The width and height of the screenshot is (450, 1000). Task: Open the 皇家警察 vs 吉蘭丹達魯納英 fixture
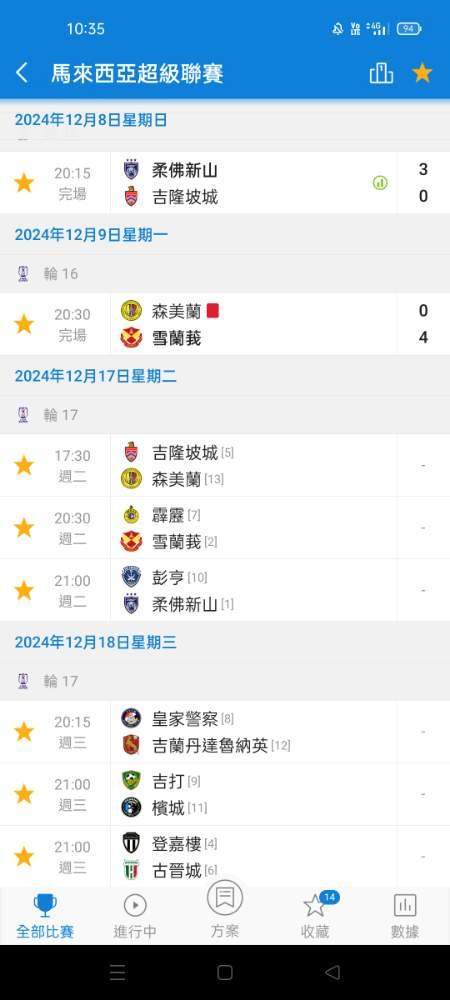225,732
